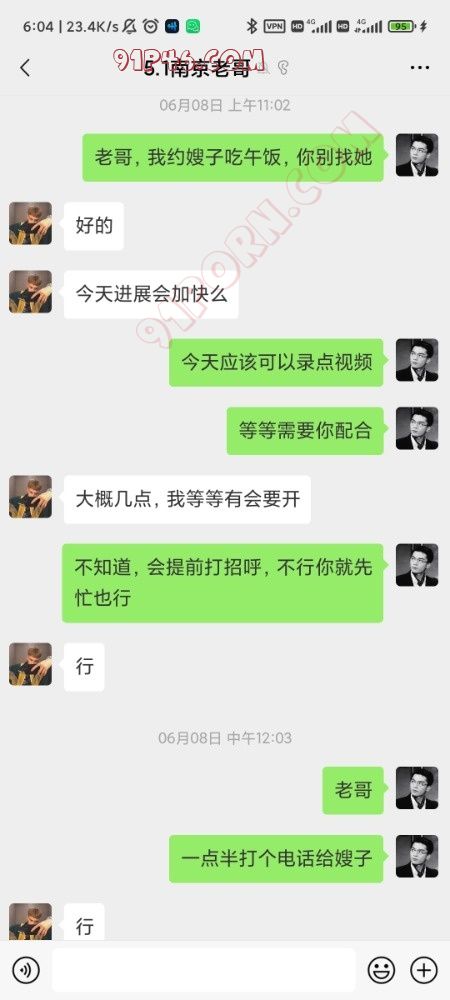Open the emoji picker
Screen dimensions: 450x1000
tap(381, 970)
